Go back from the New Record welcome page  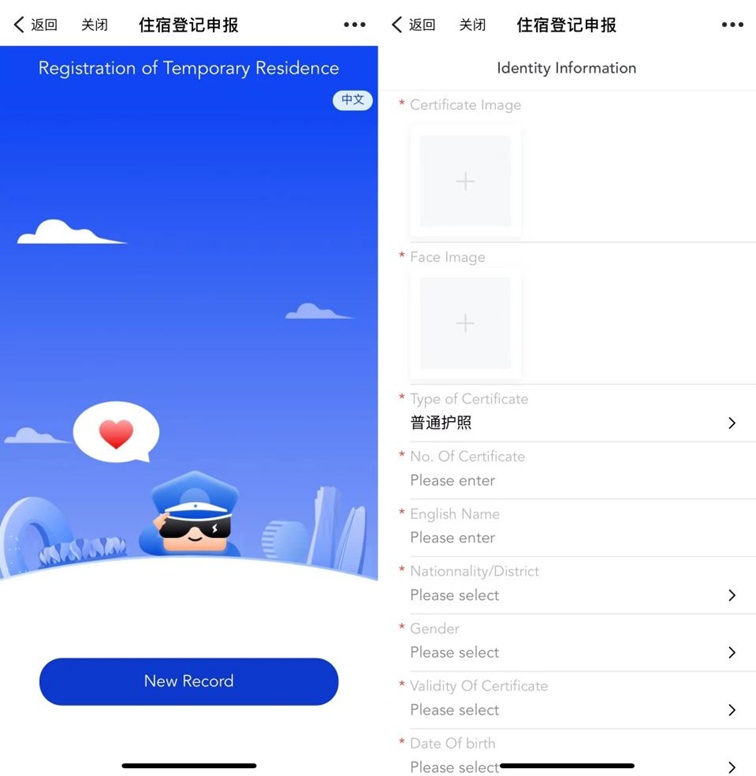(x=35, y=25)
